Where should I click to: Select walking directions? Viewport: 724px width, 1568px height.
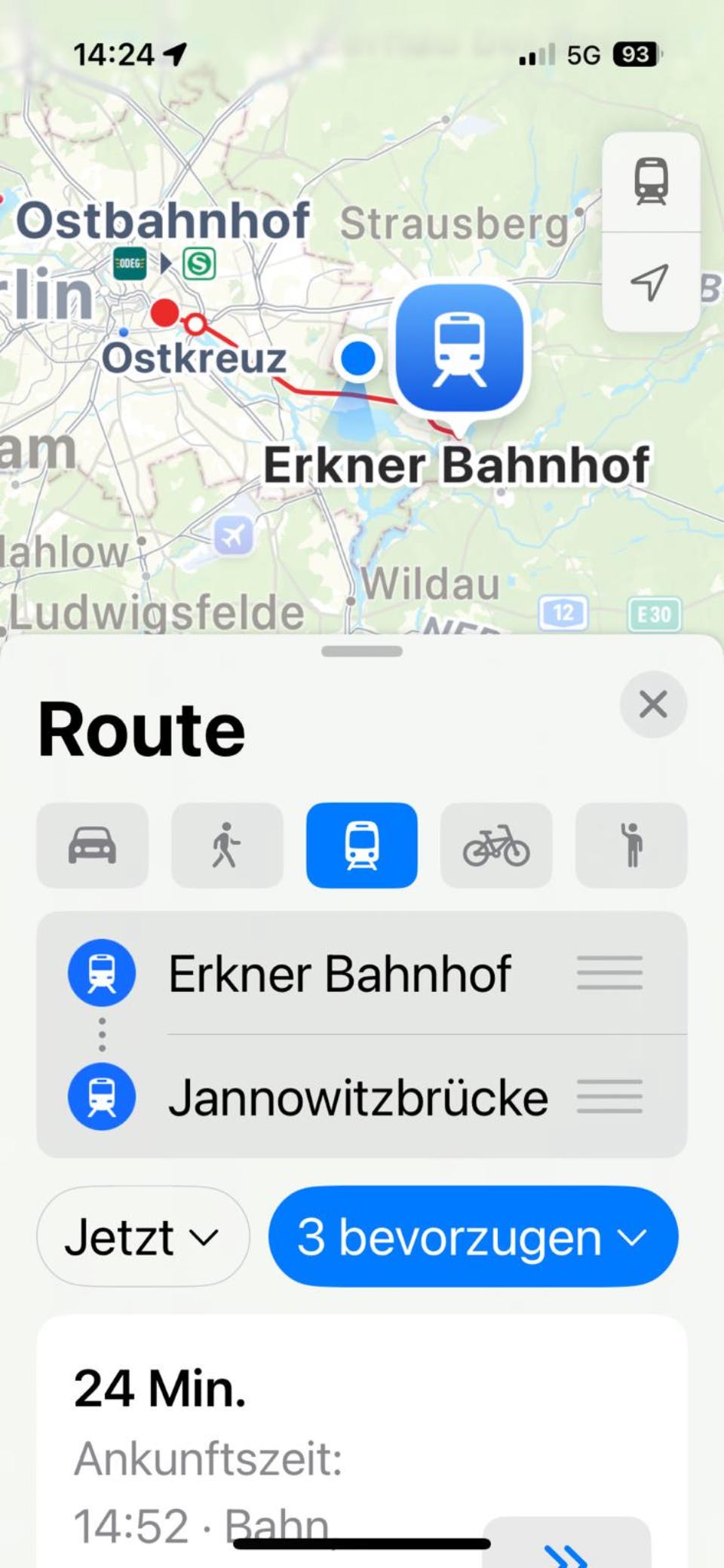tap(227, 845)
